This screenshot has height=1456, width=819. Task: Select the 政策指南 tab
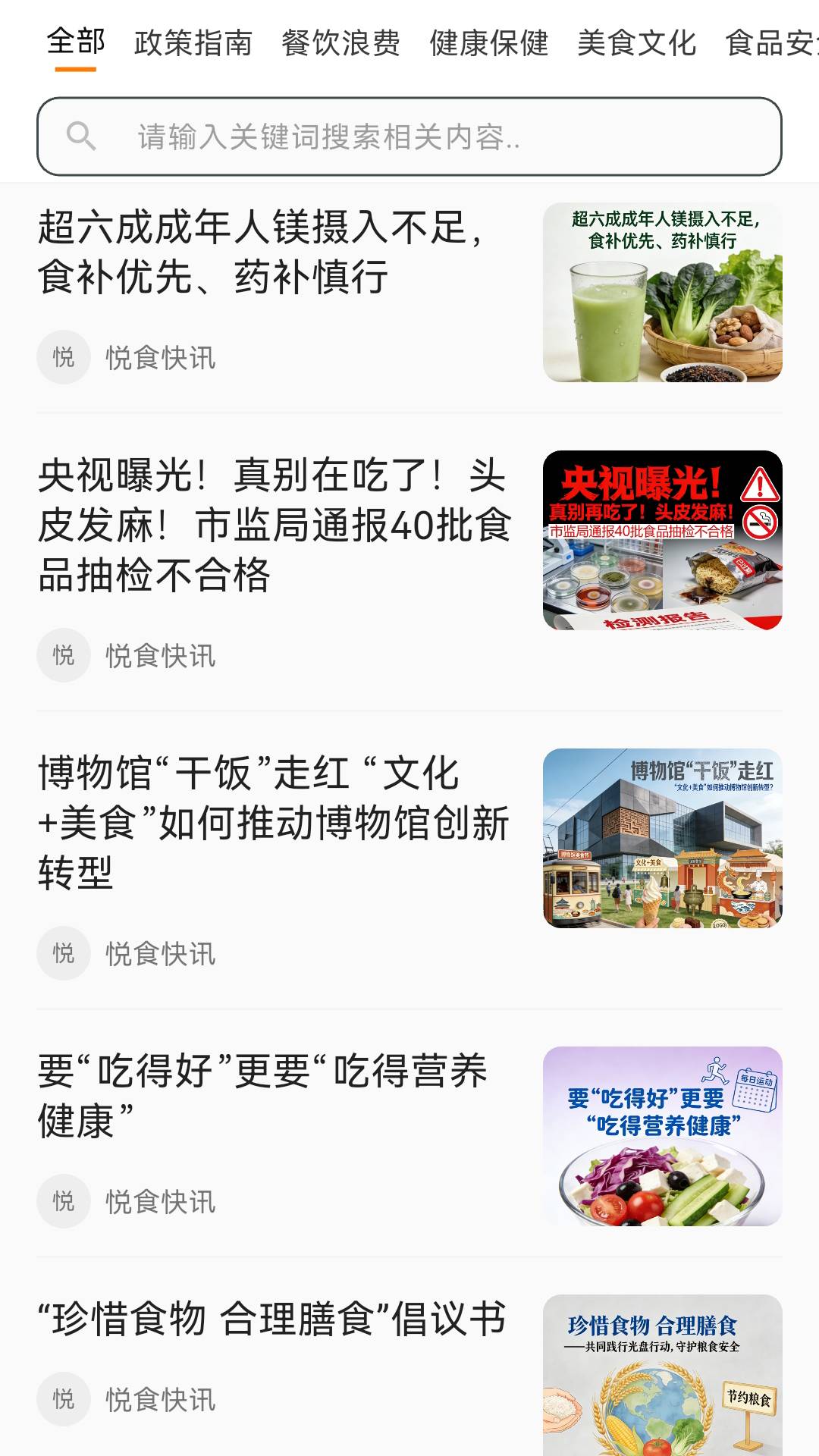pos(193,43)
